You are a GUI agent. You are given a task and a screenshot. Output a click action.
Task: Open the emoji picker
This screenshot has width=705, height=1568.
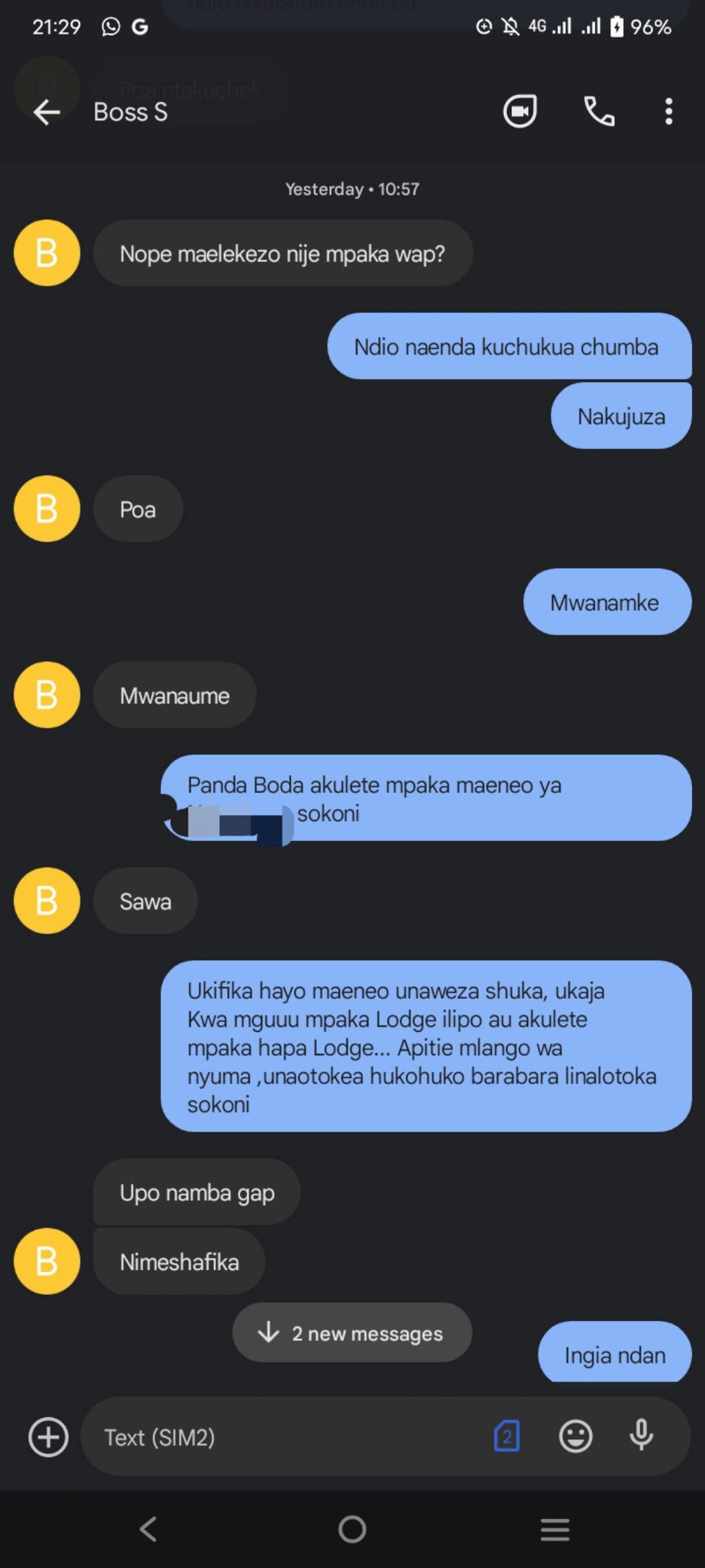pos(576,1437)
